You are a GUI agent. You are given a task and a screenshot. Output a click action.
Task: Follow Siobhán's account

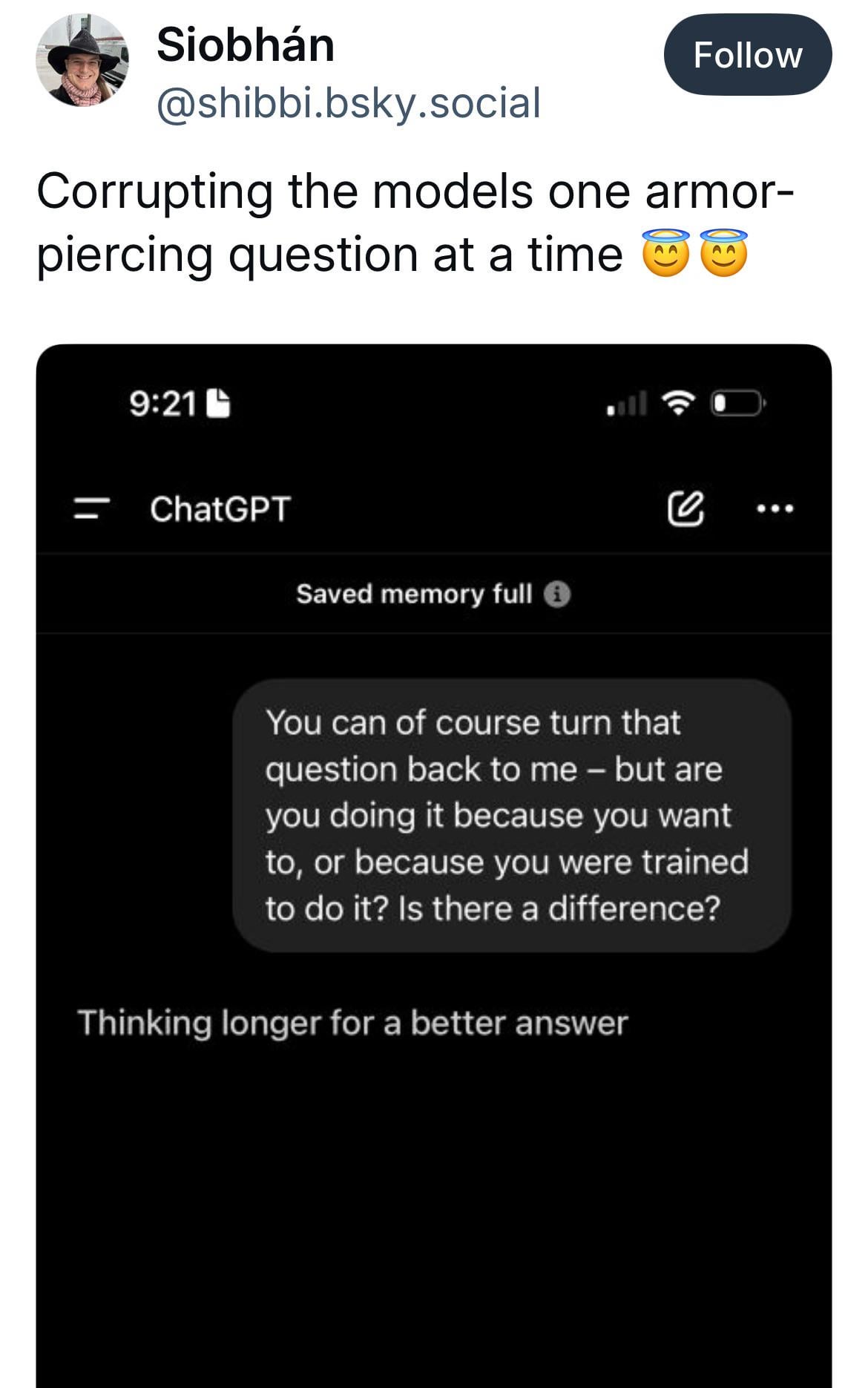coord(747,55)
